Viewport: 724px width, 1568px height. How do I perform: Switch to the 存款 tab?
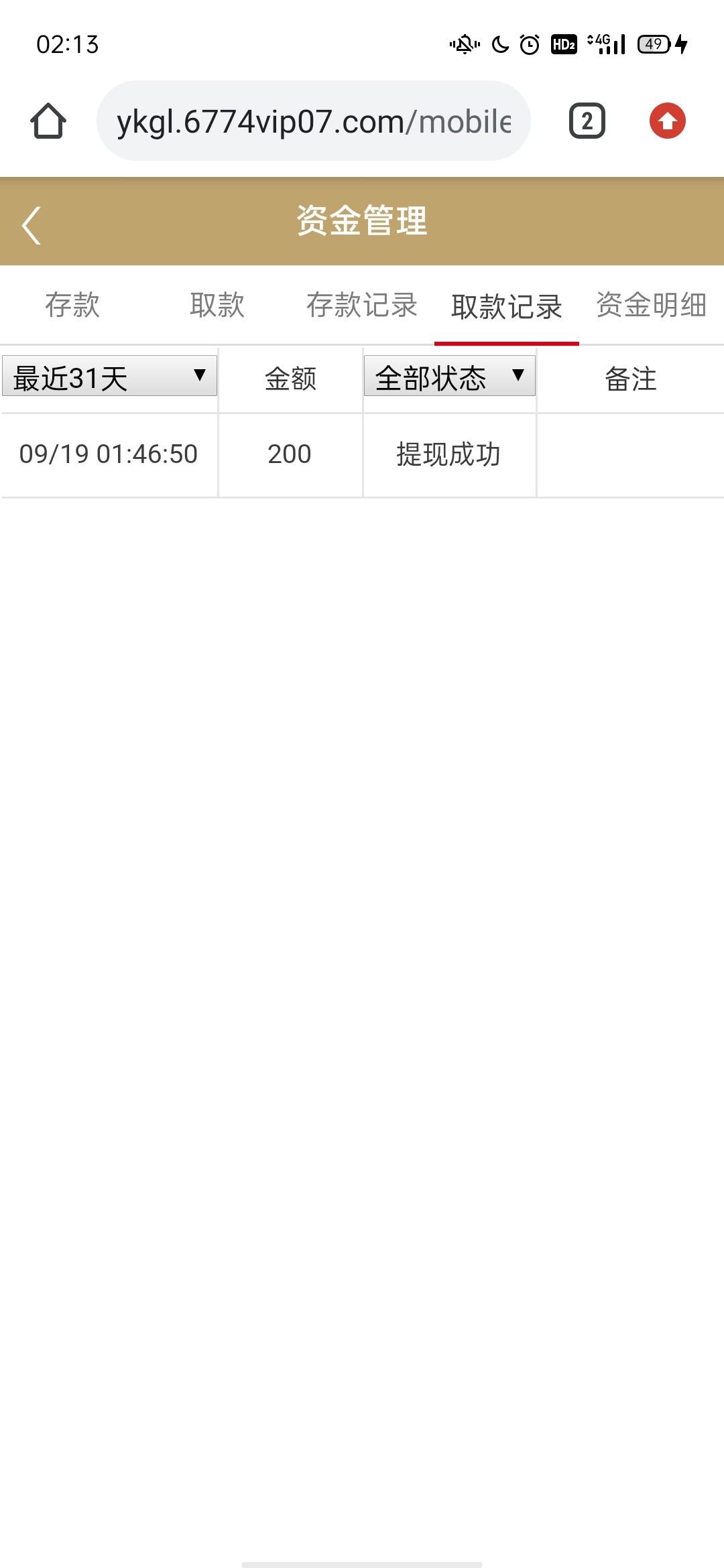(72, 306)
